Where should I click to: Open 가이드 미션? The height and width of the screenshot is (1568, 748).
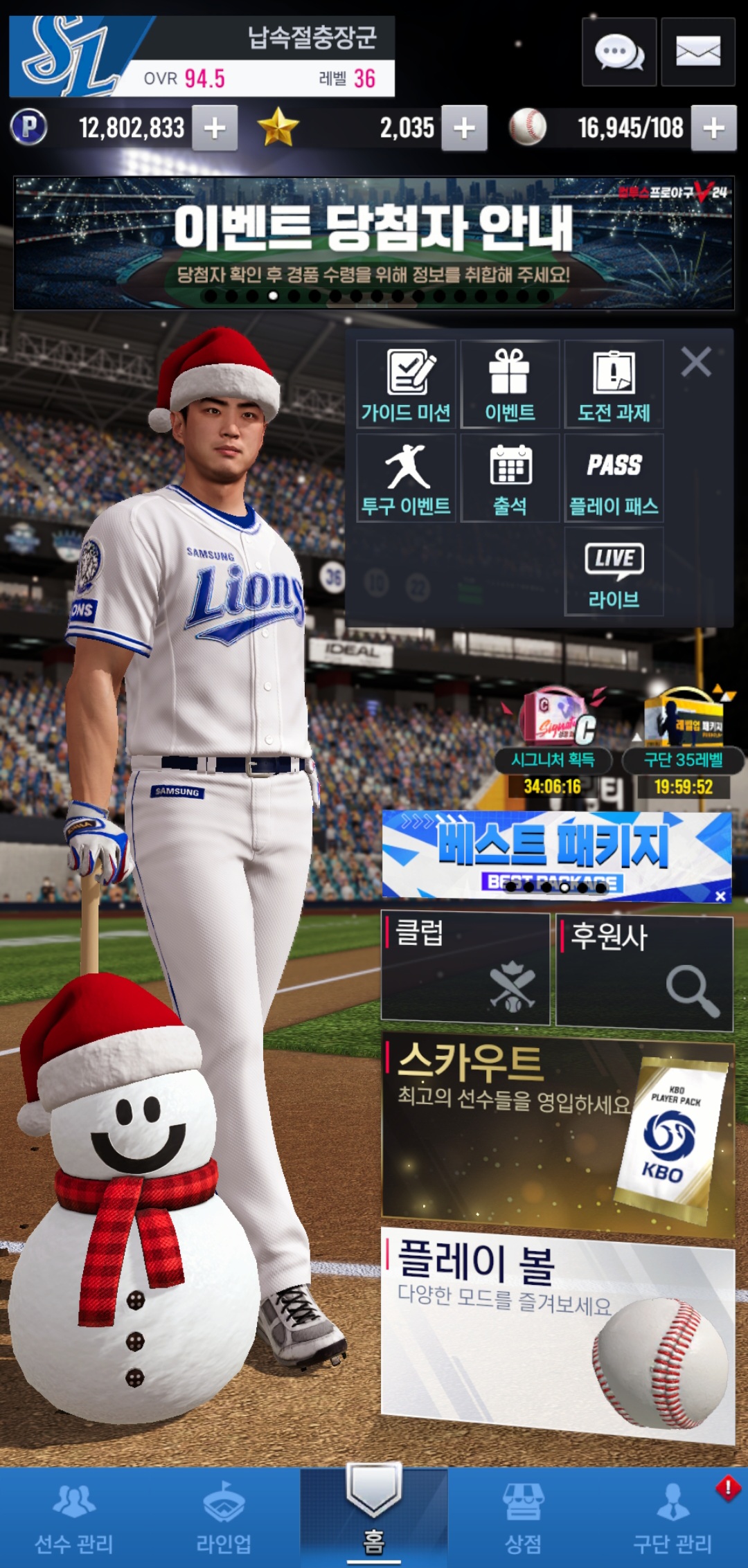click(x=406, y=384)
